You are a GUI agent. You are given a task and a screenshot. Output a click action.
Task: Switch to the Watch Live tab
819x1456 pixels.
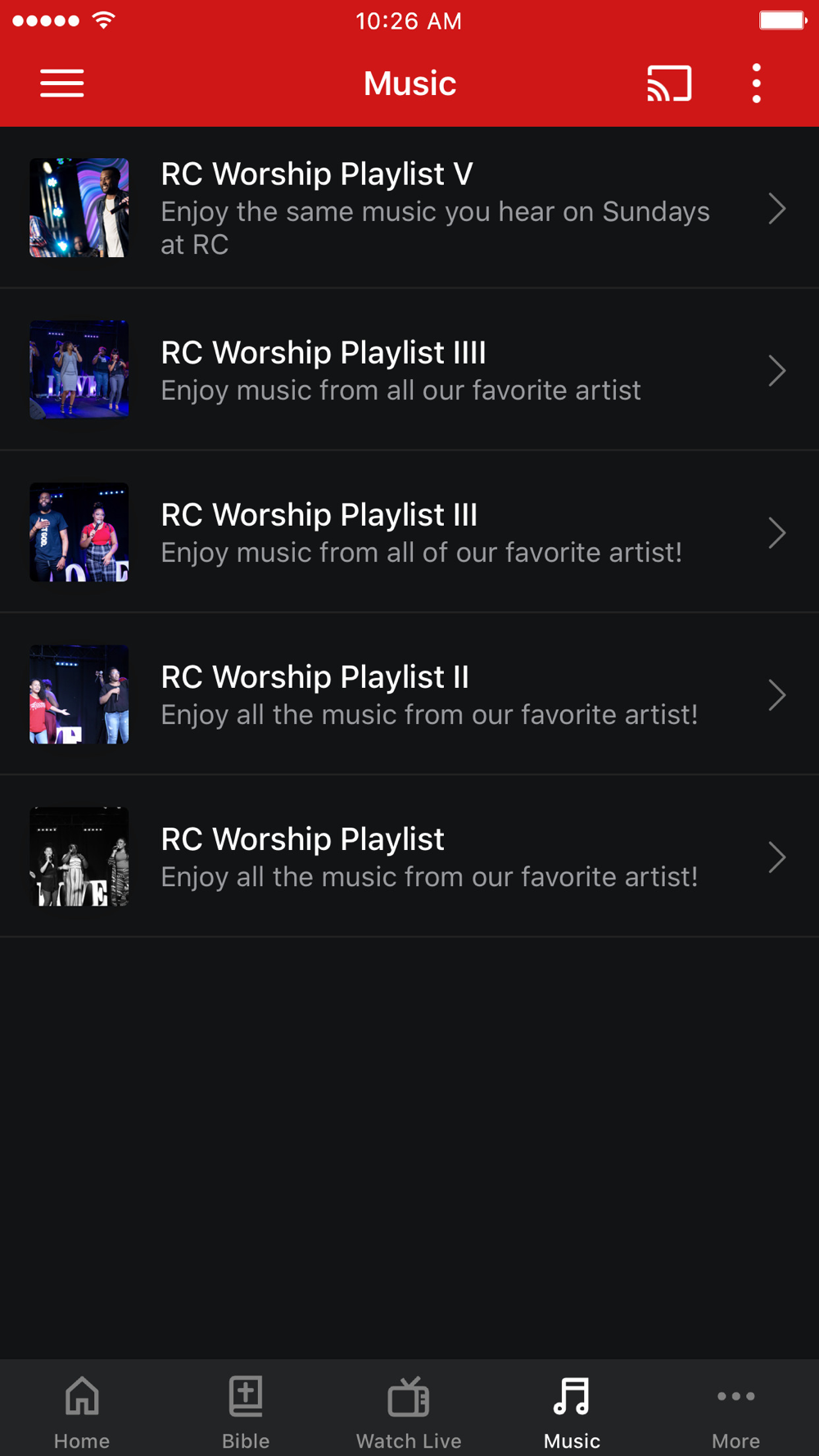tap(409, 1410)
